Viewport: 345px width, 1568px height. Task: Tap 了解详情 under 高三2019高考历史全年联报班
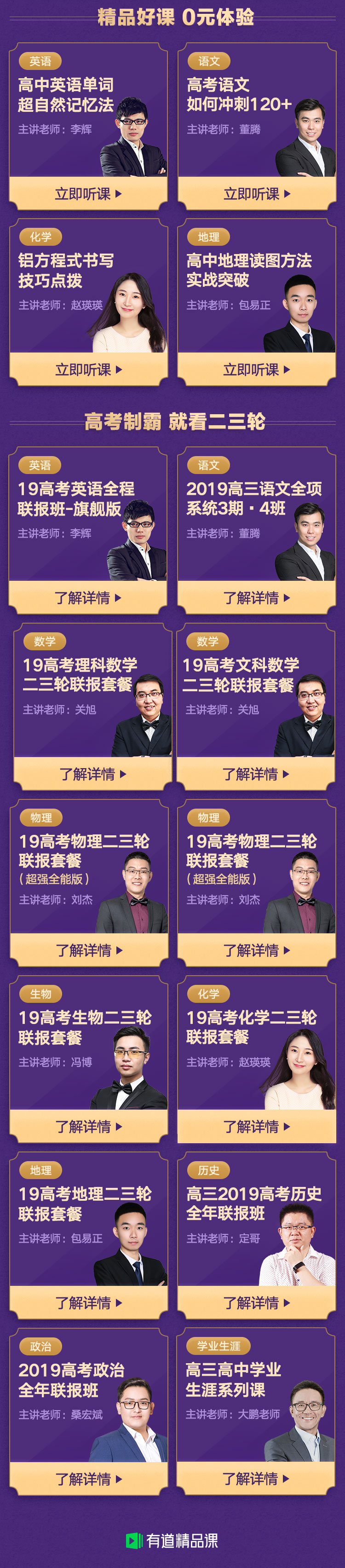(x=256, y=1302)
